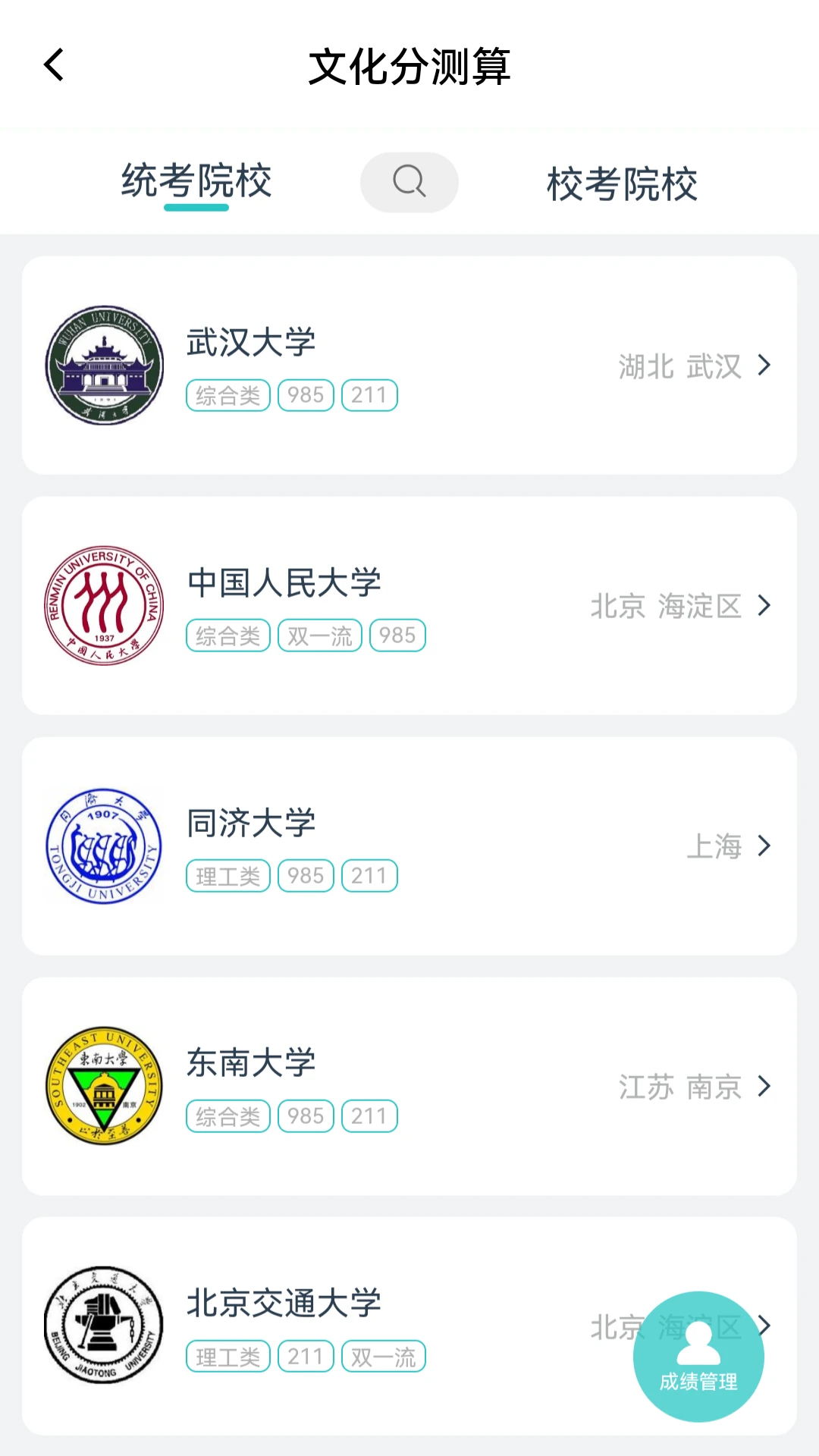
Task: Click the 双一流 tag under 中国人民大学
Action: tap(318, 635)
